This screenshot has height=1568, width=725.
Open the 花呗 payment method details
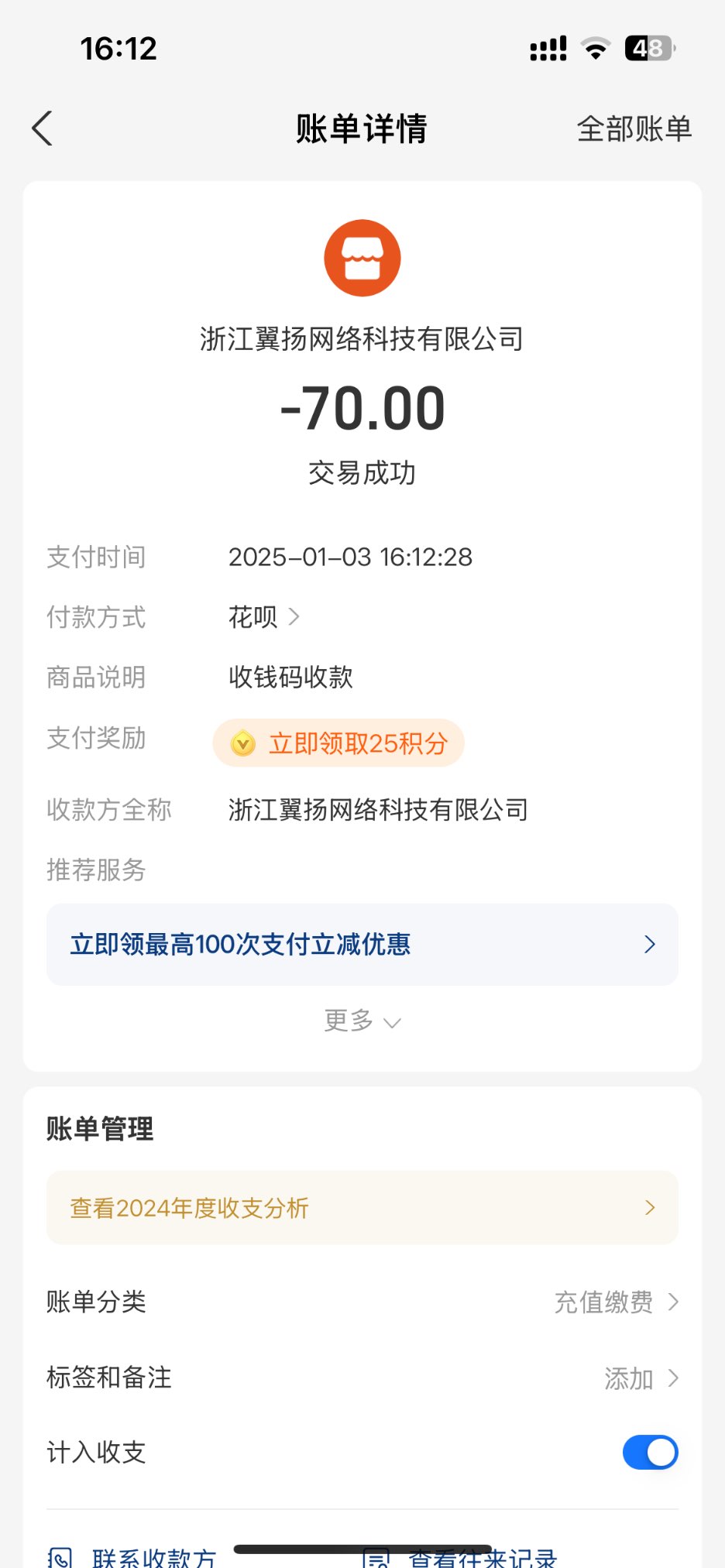point(263,617)
